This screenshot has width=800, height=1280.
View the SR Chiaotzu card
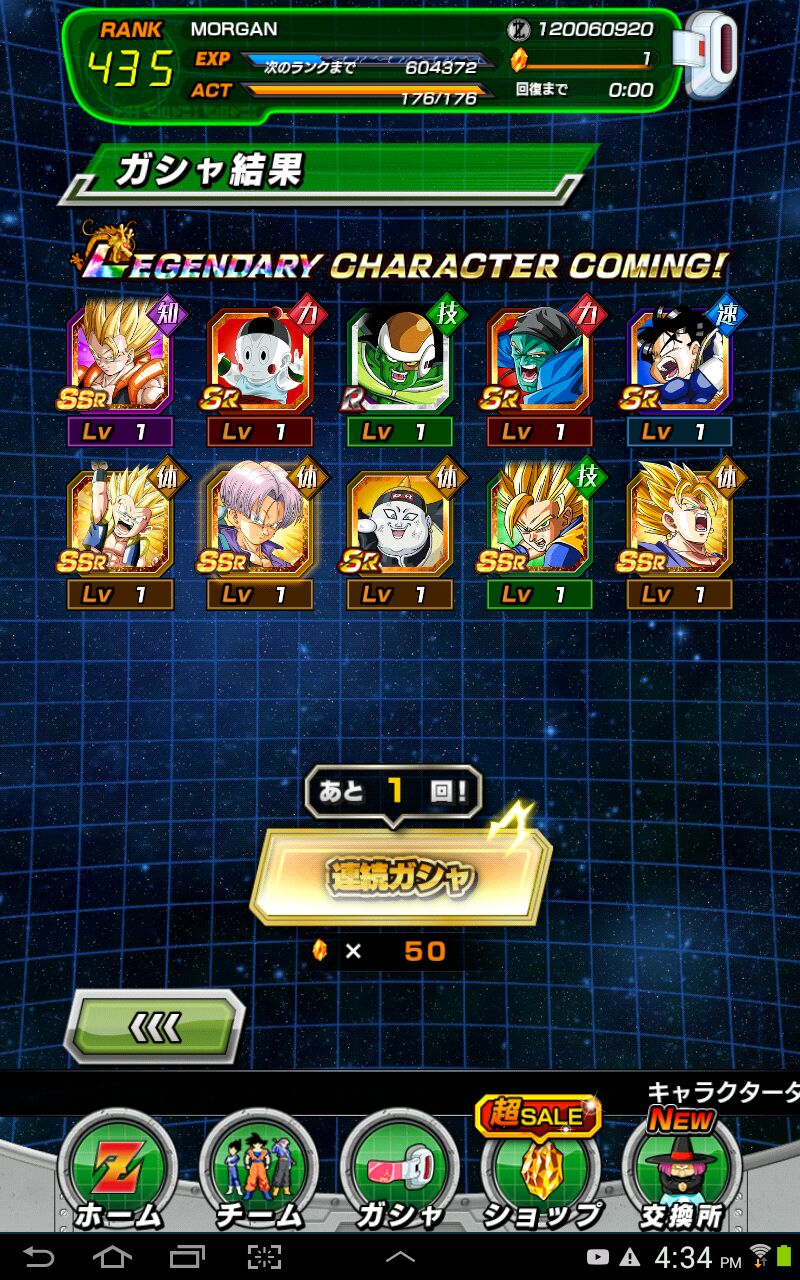[260, 357]
